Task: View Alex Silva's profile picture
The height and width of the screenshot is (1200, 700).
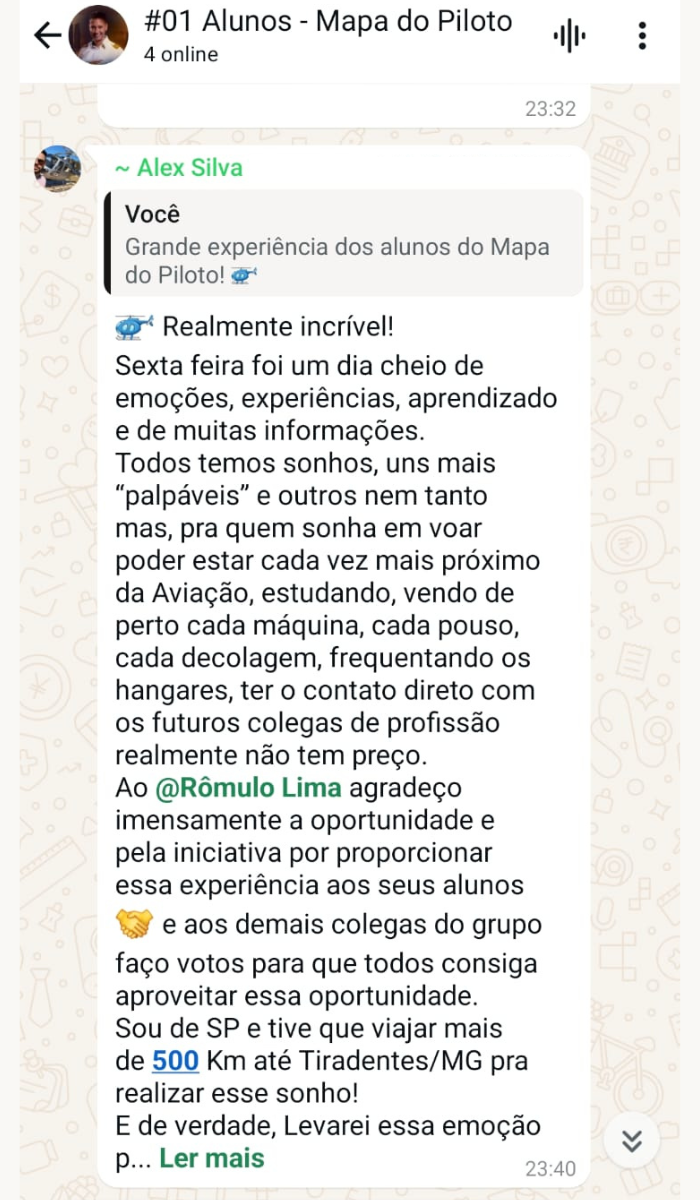Action: (x=58, y=169)
